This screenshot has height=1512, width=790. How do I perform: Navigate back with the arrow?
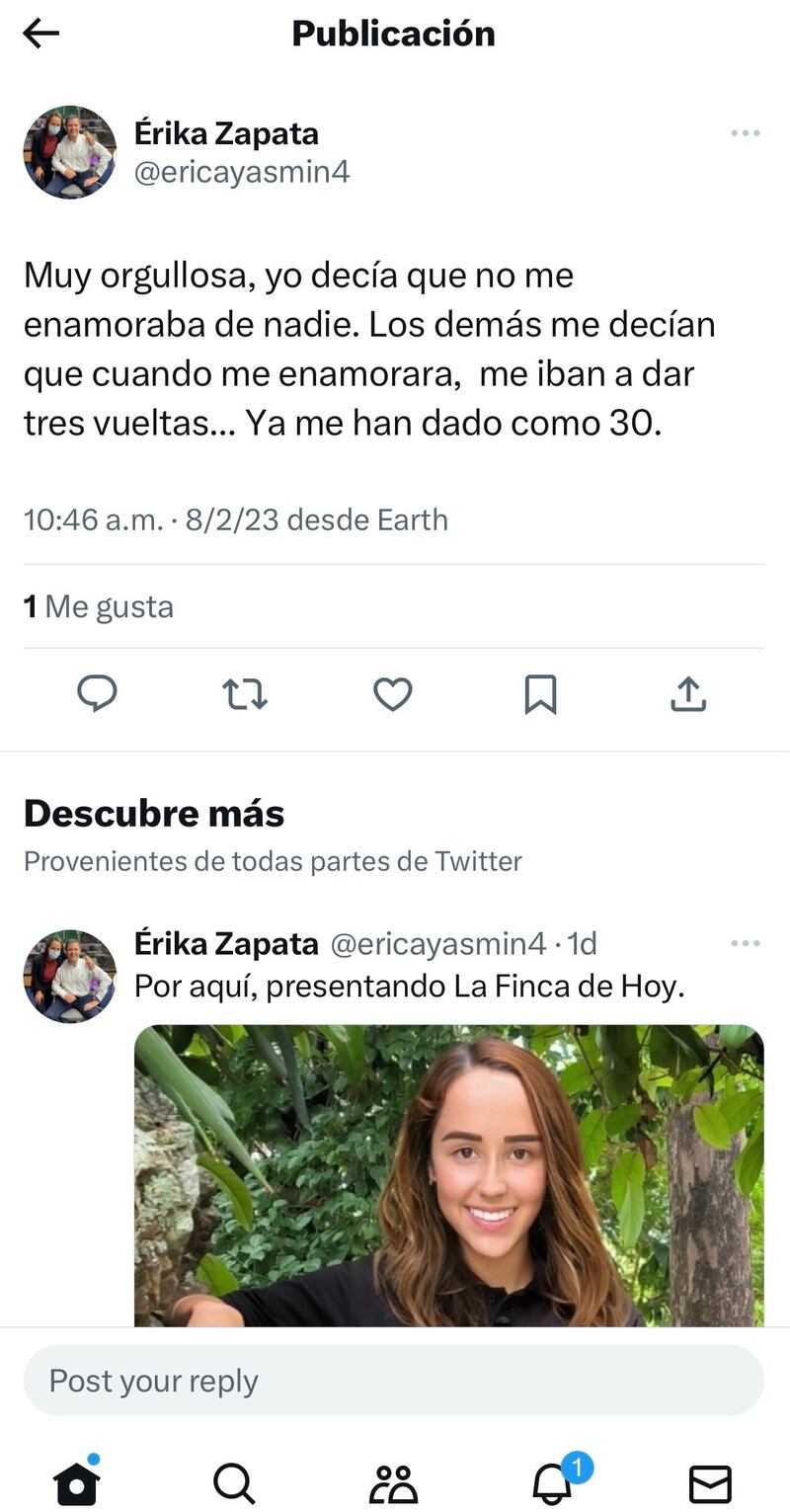[39, 35]
